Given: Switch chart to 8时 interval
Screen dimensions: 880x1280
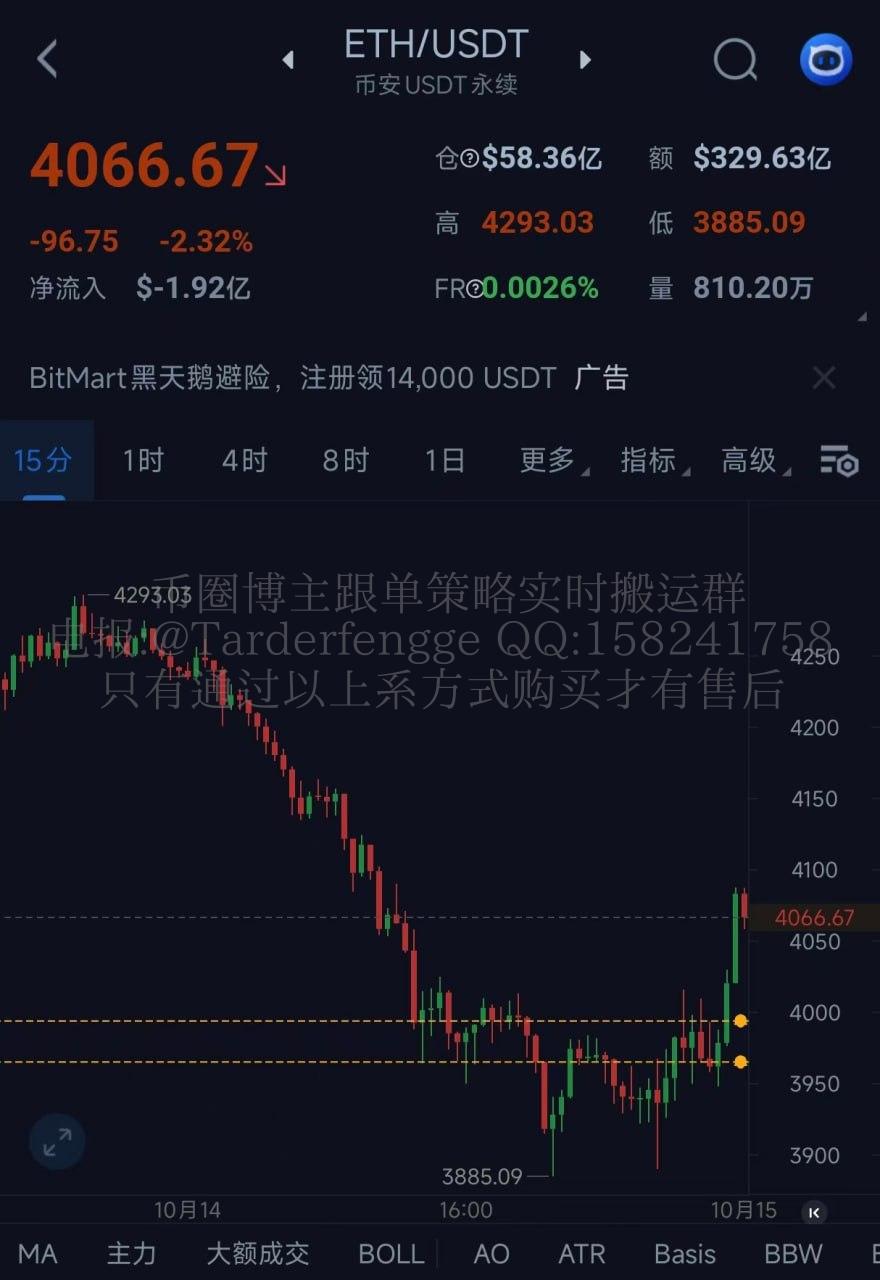Looking at the screenshot, I should [346, 460].
